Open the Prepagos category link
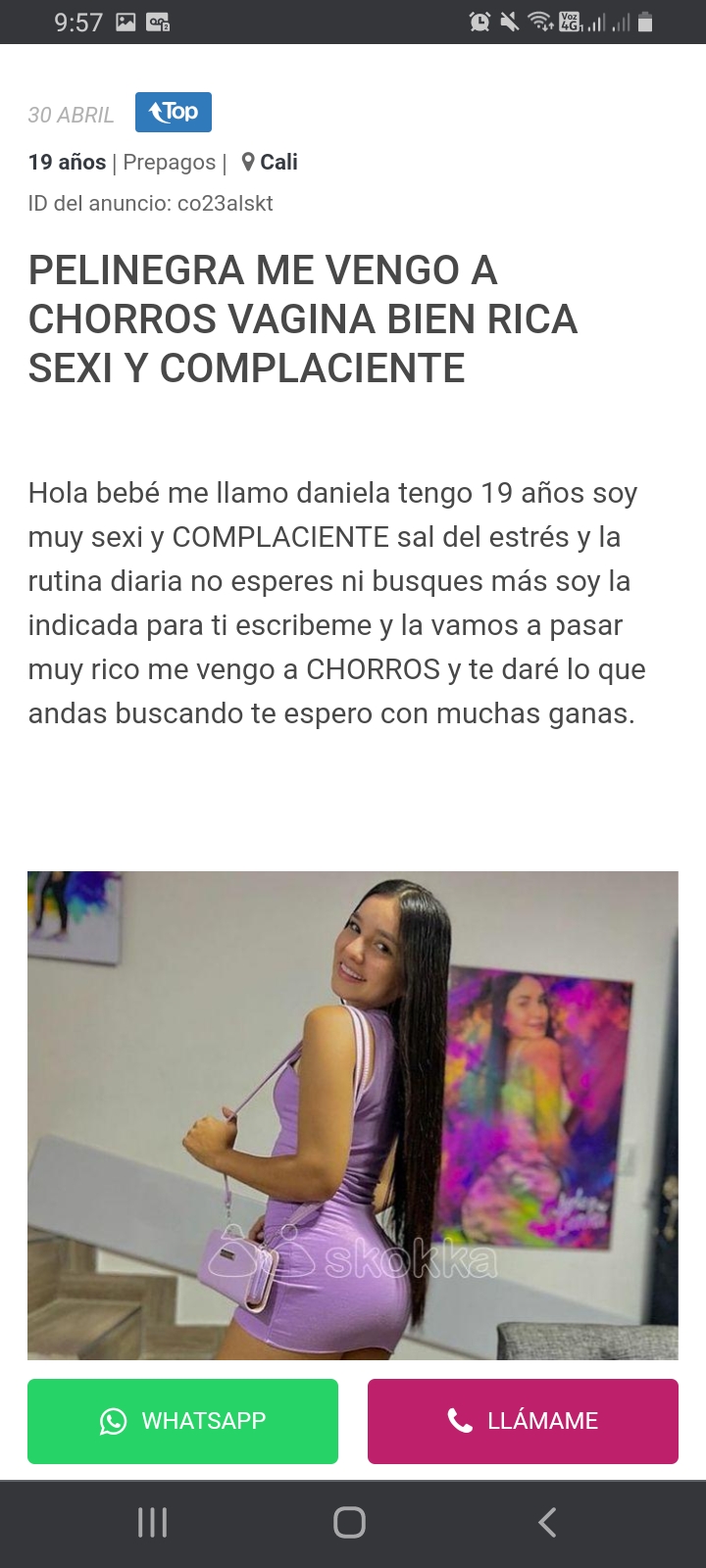Image resolution: width=706 pixels, height=1568 pixels. [x=169, y=163]
